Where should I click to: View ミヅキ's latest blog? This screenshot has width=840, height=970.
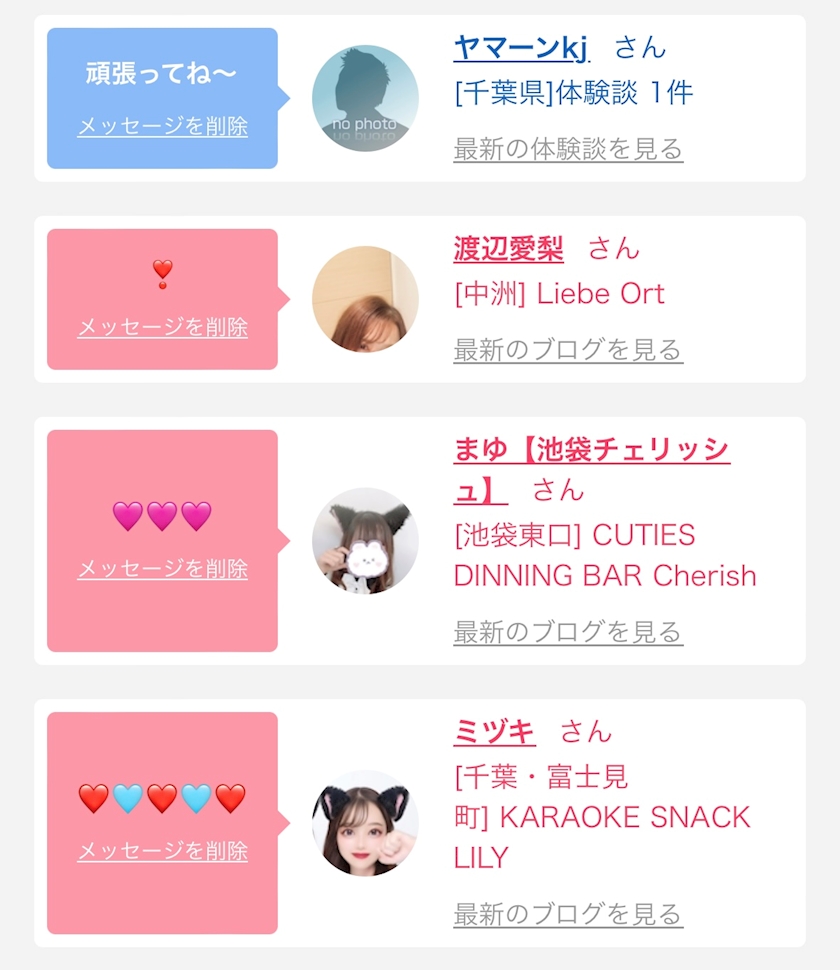point(568,915)
